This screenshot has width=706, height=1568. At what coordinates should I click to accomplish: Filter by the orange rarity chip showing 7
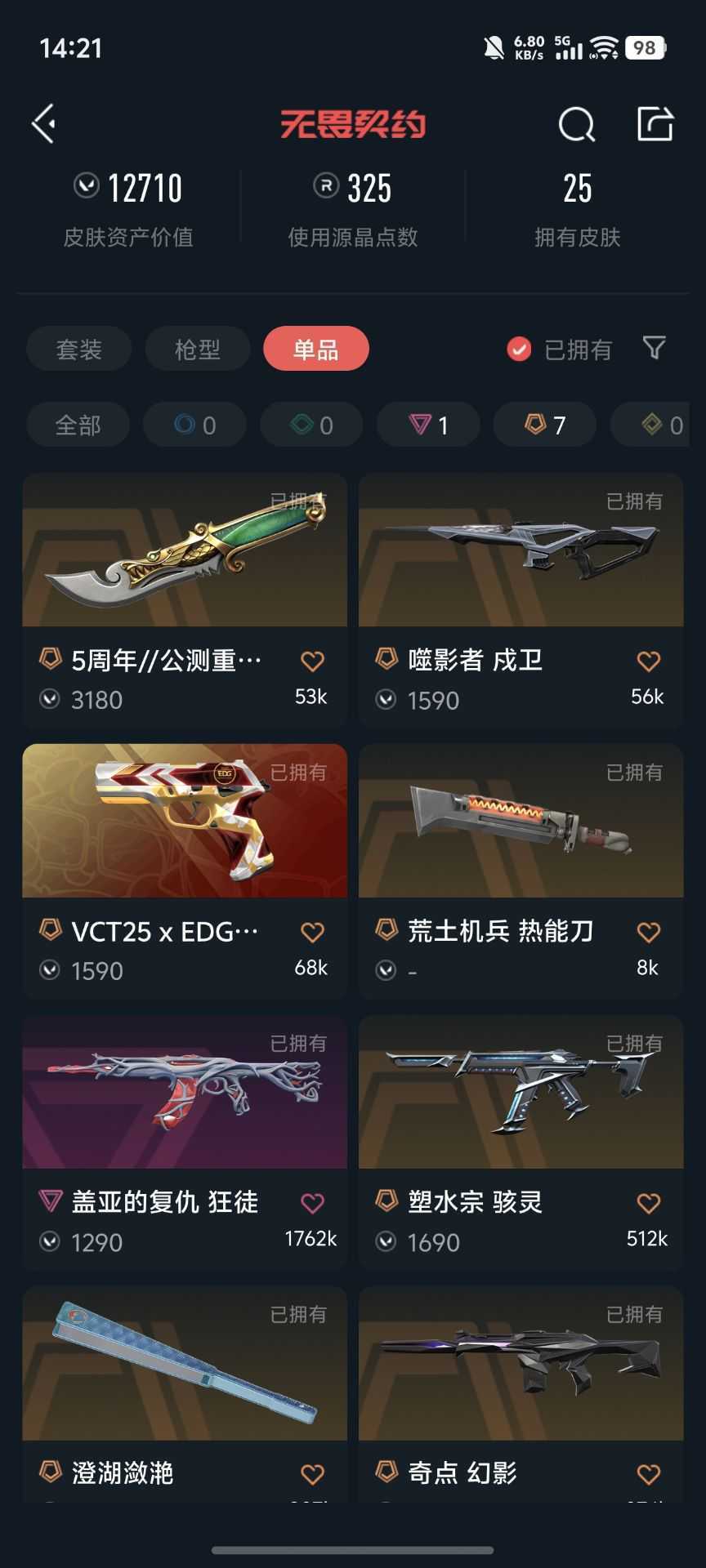[x=545, y=425]
